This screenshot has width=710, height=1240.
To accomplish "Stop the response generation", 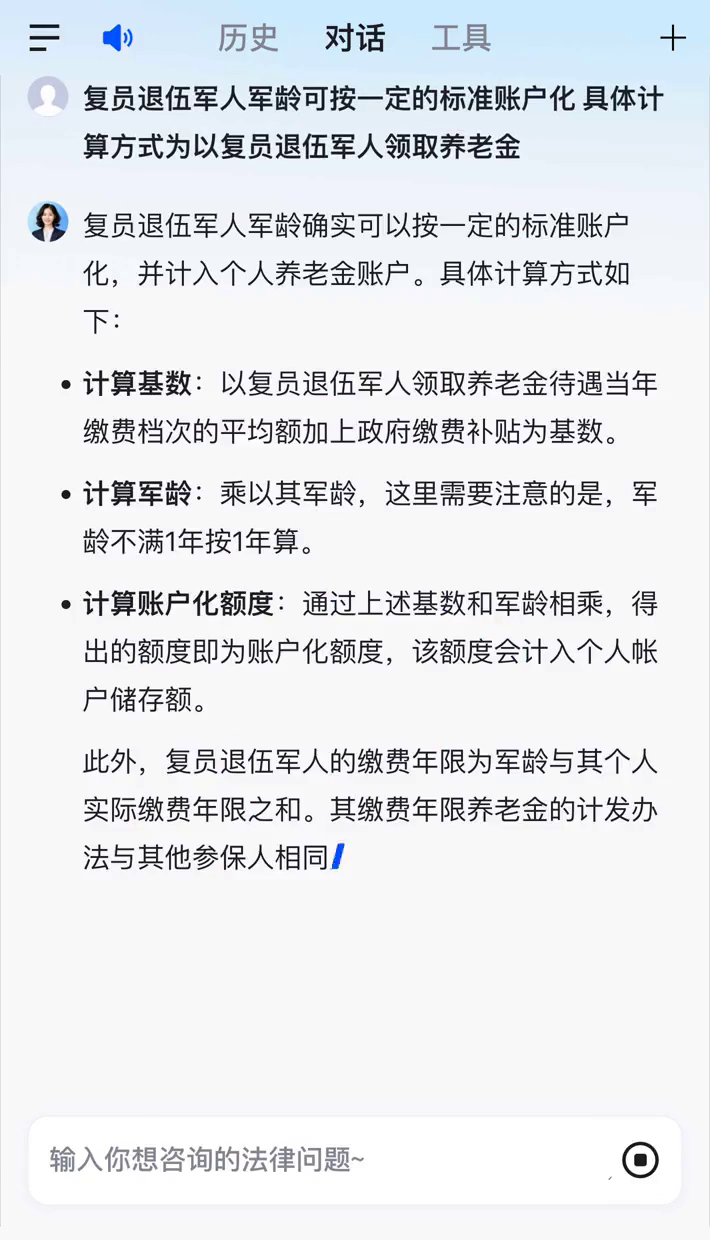I will [x=640, y=1160].
